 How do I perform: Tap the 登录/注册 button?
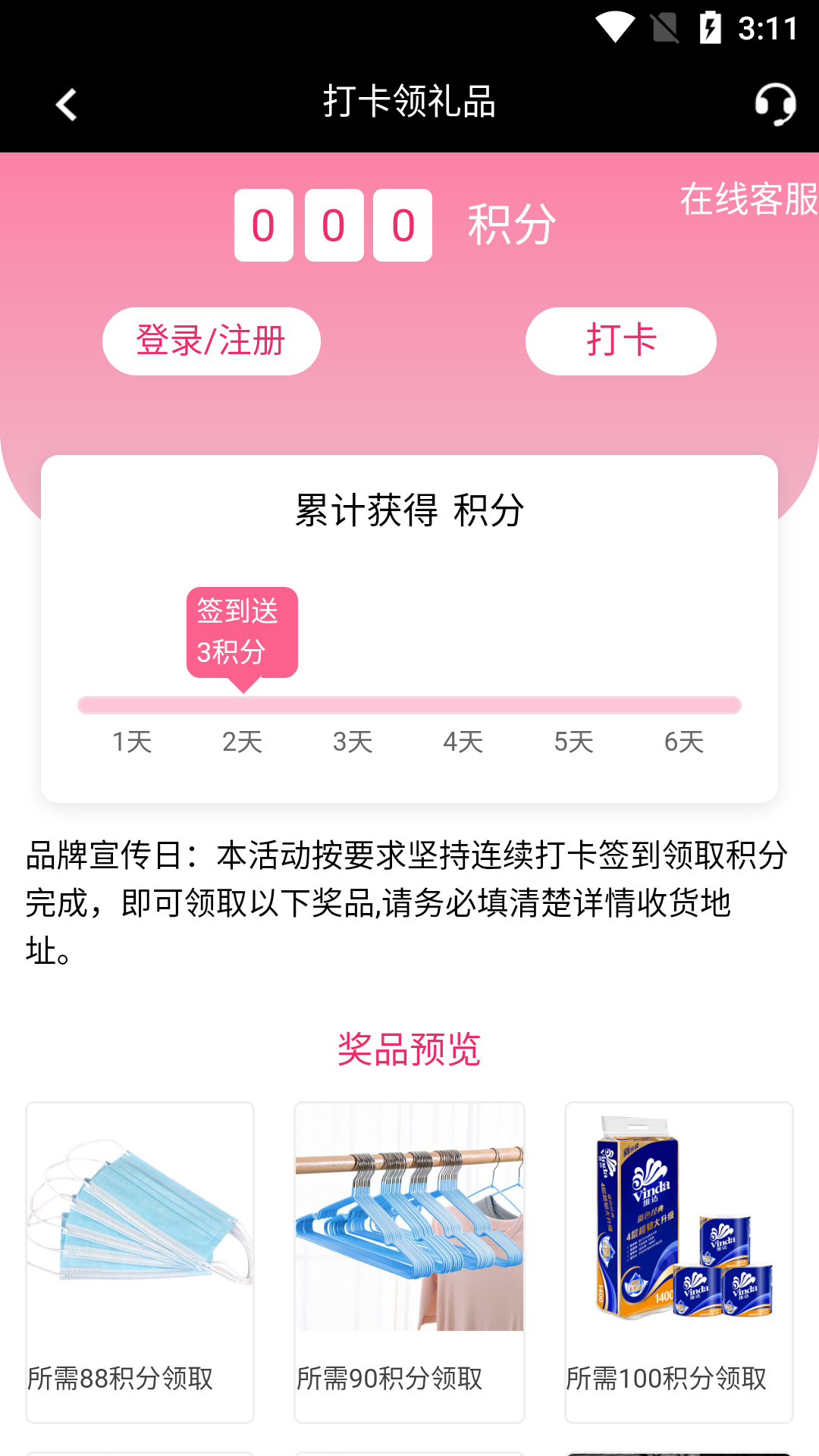[211, 340]
